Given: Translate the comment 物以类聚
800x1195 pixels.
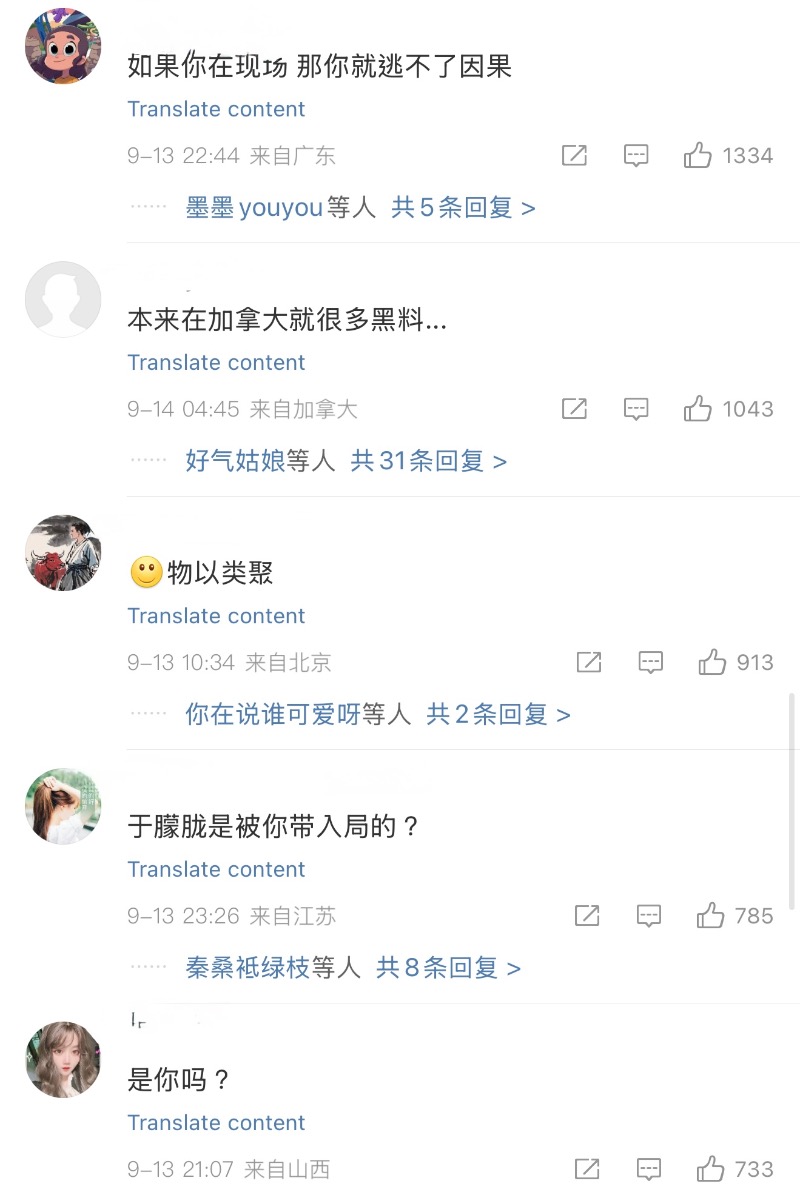Looking at the screenshot, I should coord(216,616).
